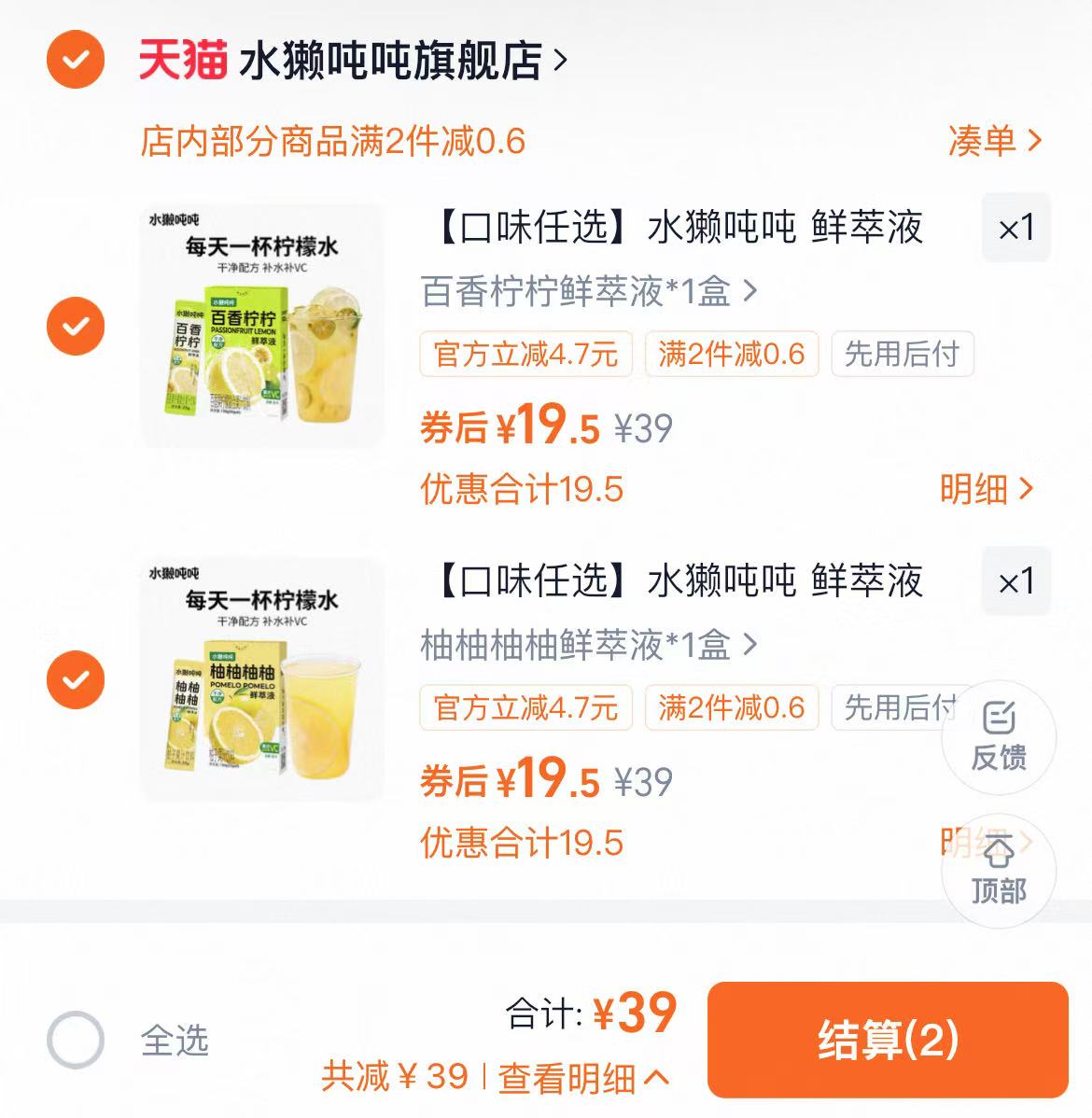
Task: Open 凑单 add-on items page
Action: click(994, 141)
